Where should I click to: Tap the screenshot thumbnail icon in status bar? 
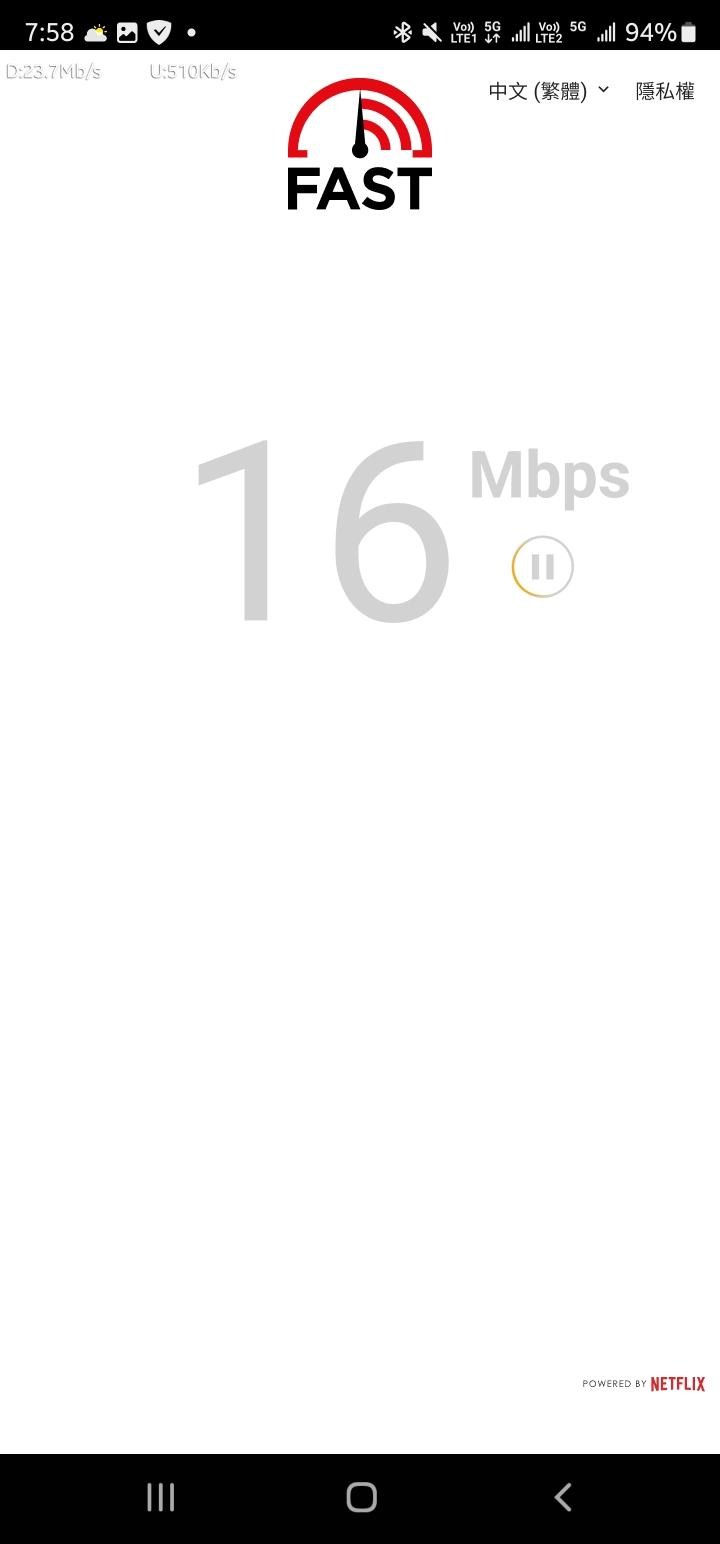(x=127, y=31)
